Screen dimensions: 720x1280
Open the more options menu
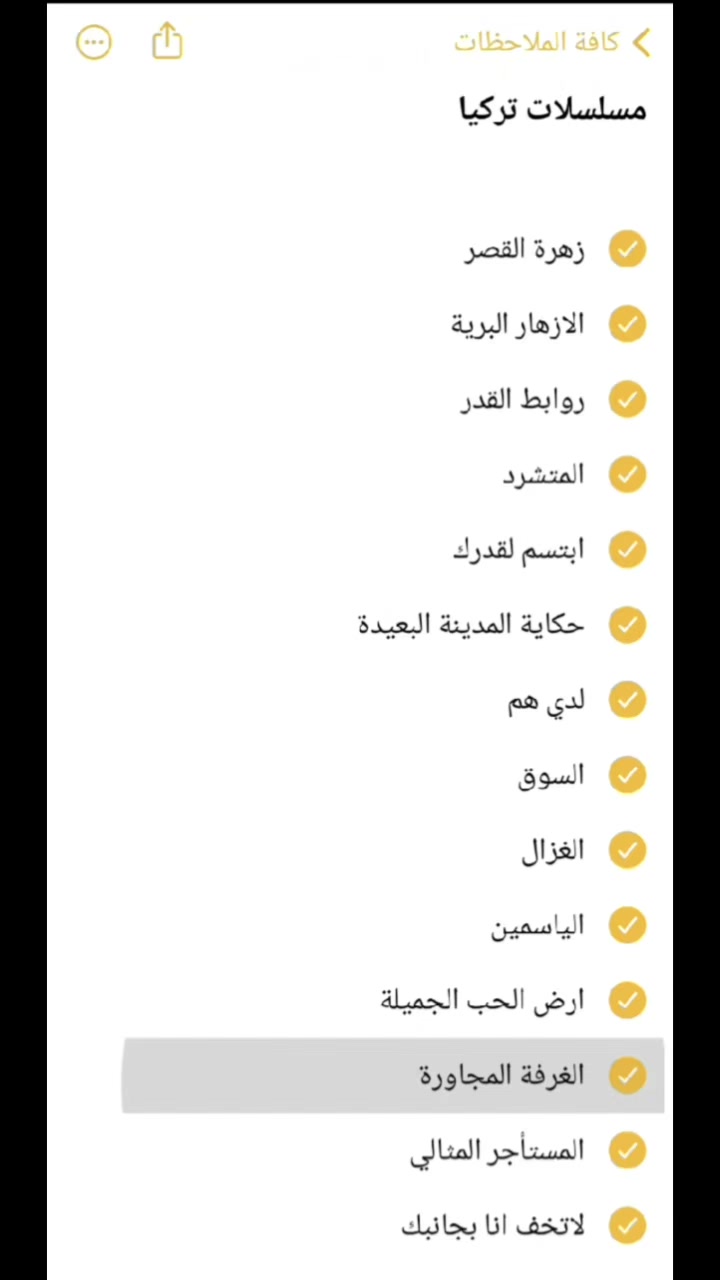(x=94, y=42)
